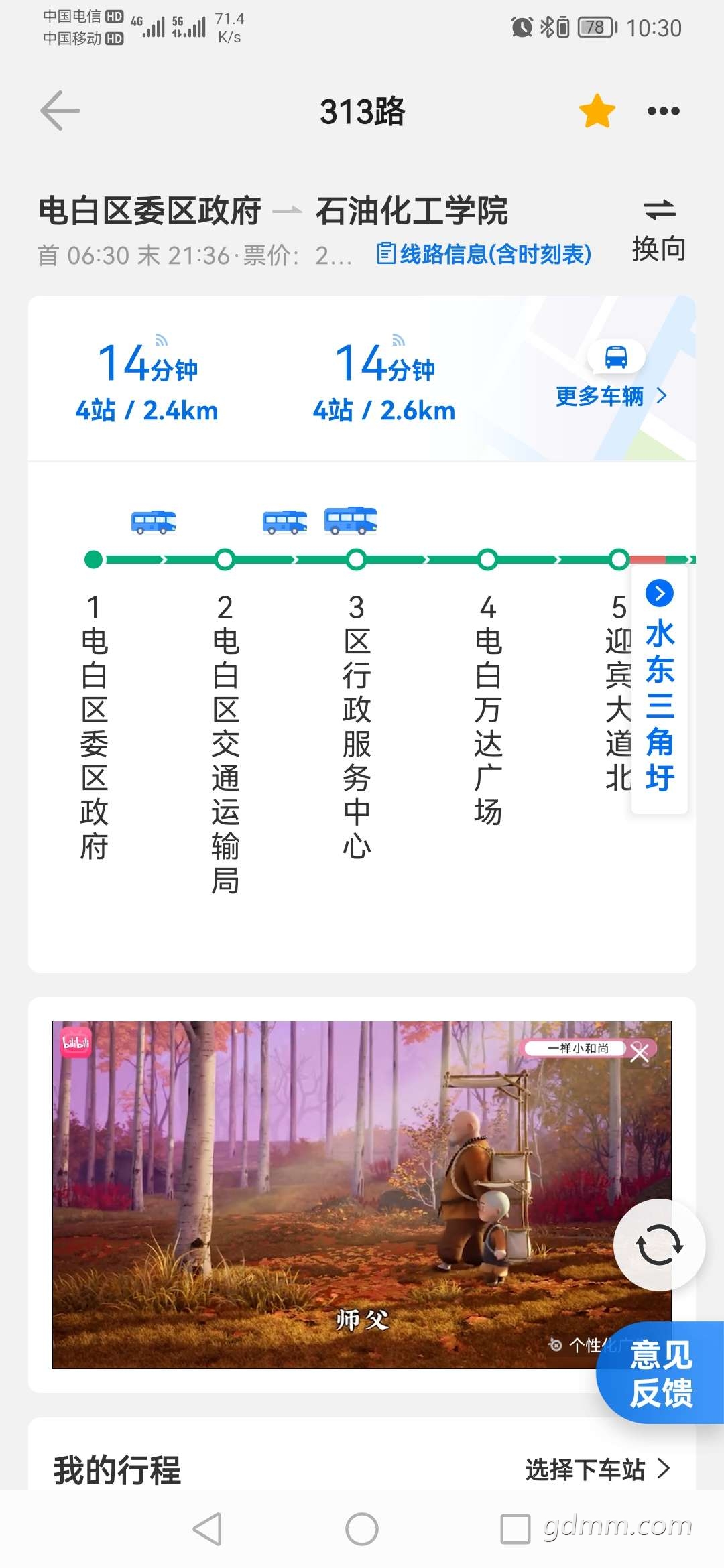View 更多车辆 on the route
Screen dimensions: 724x1568
(611, 396)
